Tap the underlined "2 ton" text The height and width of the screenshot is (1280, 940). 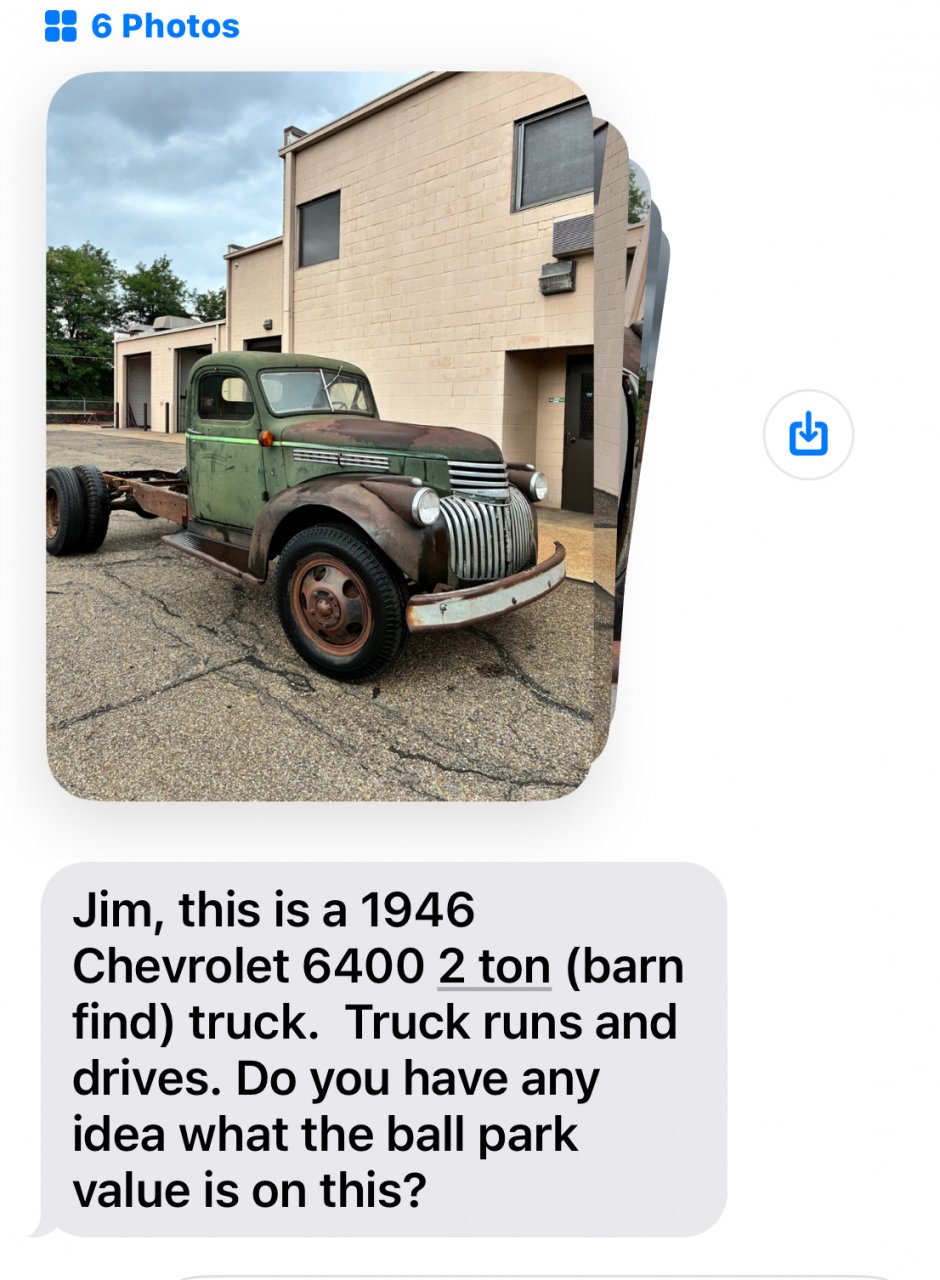[494, 966]
